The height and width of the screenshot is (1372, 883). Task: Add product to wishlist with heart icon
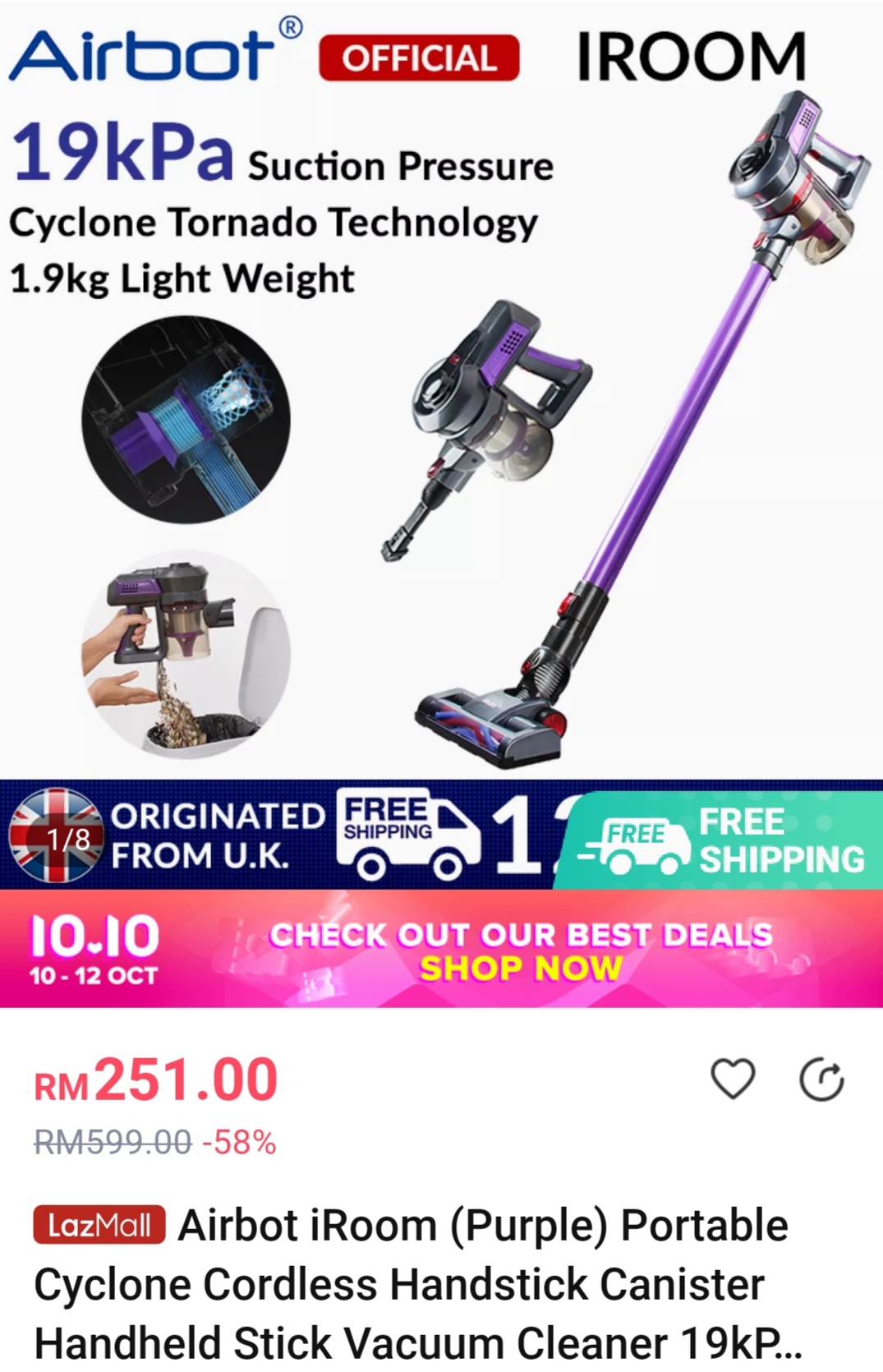732,1079
